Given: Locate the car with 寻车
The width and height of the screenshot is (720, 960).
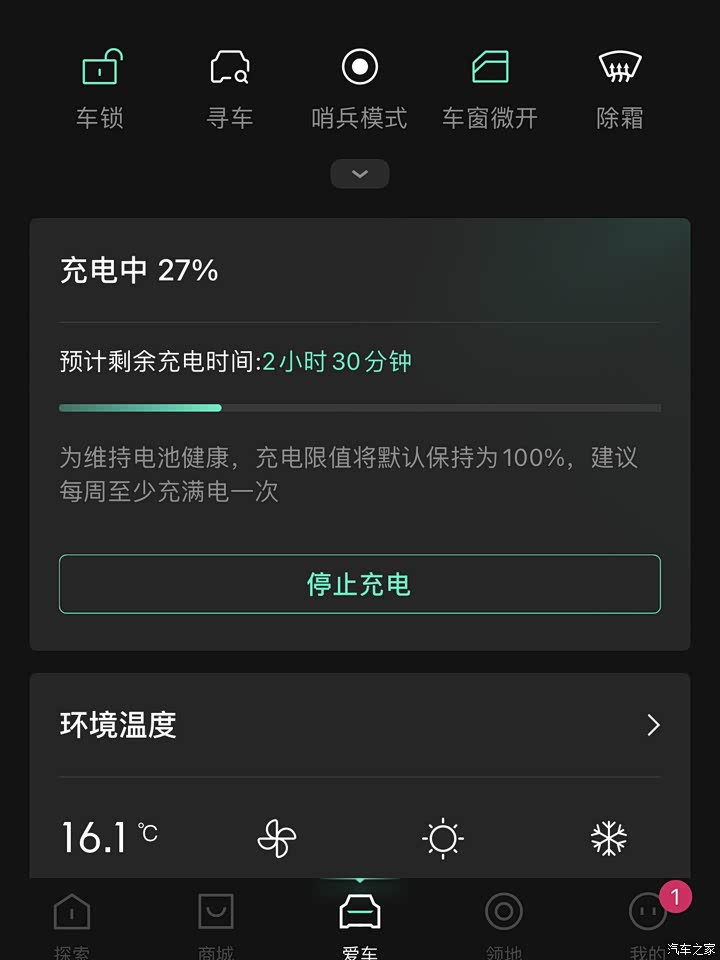Looking at the screenshot, I should [230, 88].
